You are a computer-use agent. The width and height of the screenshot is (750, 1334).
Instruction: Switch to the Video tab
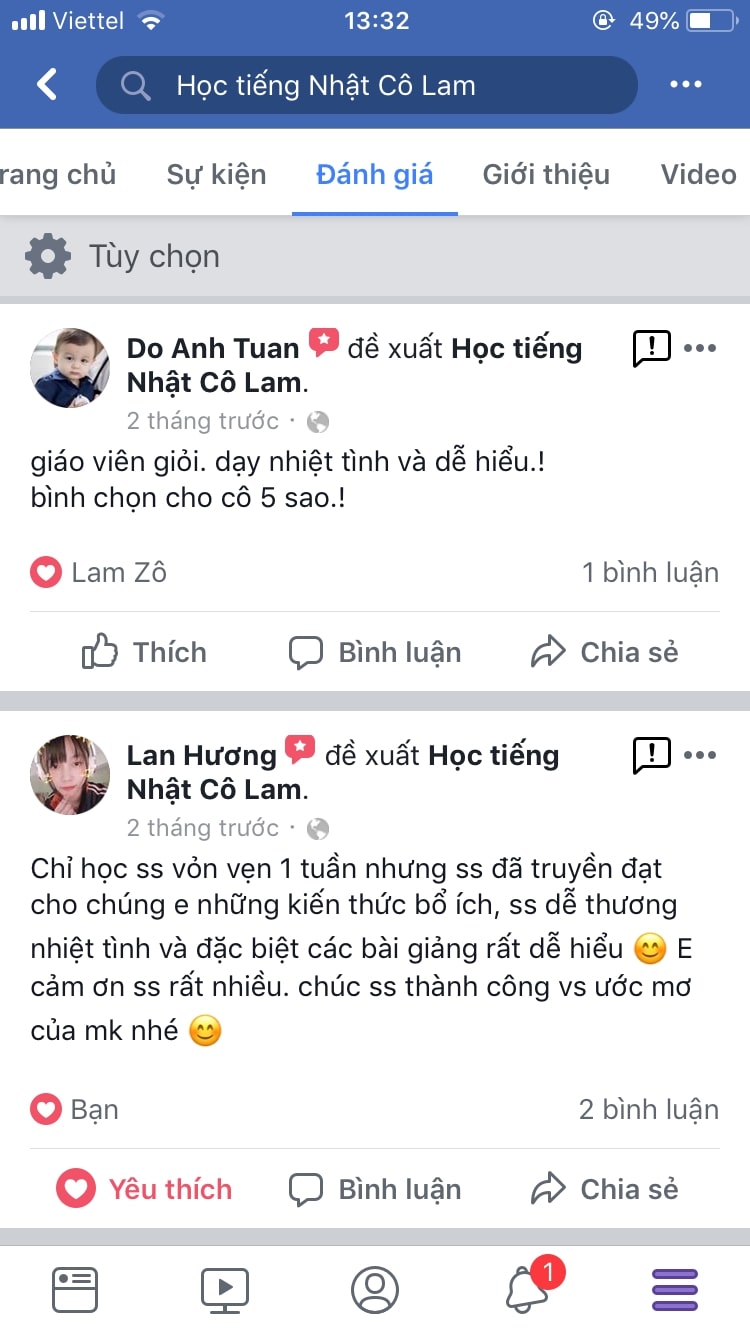(x=698, y=175)
